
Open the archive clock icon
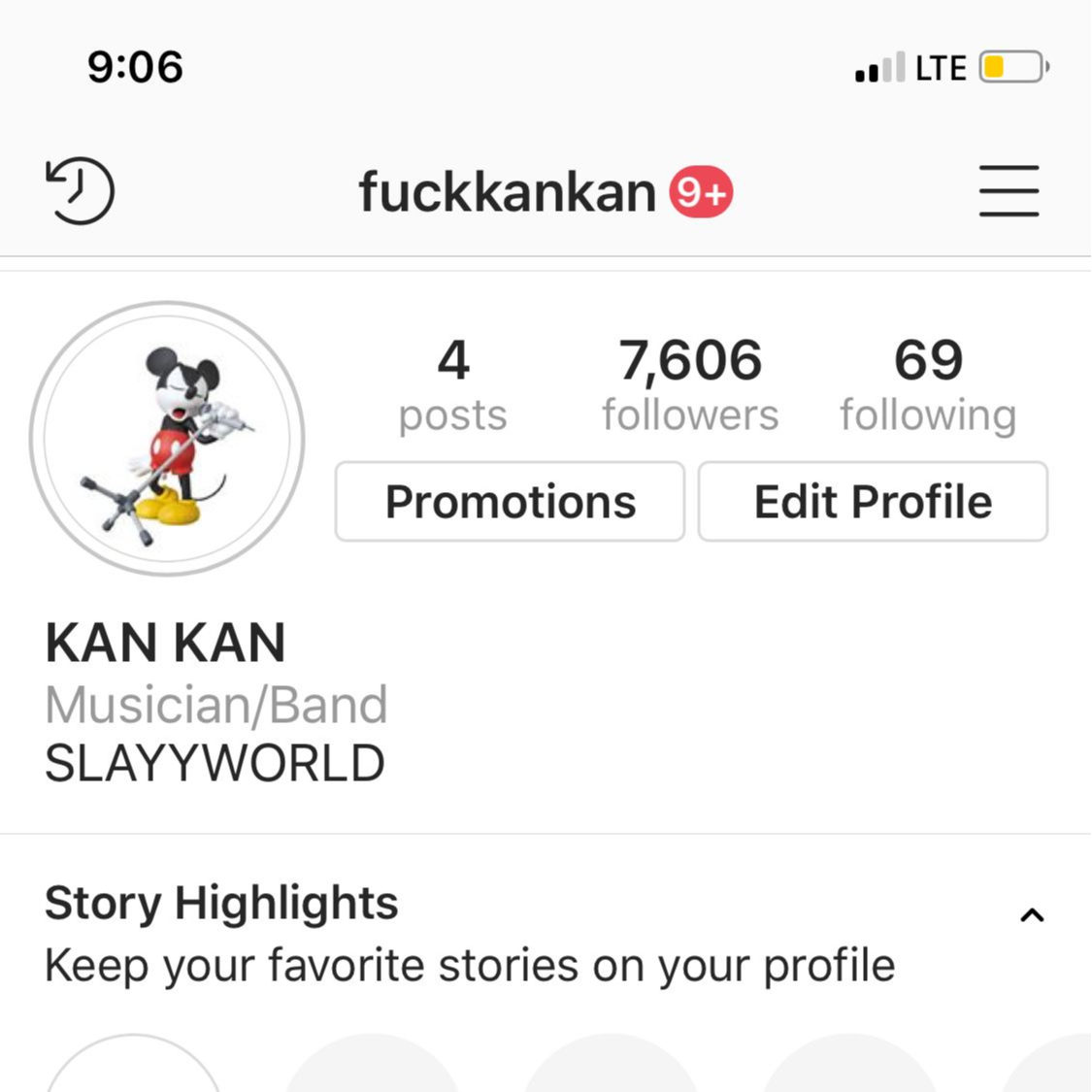pyautogui.click(x=81, y=191)
